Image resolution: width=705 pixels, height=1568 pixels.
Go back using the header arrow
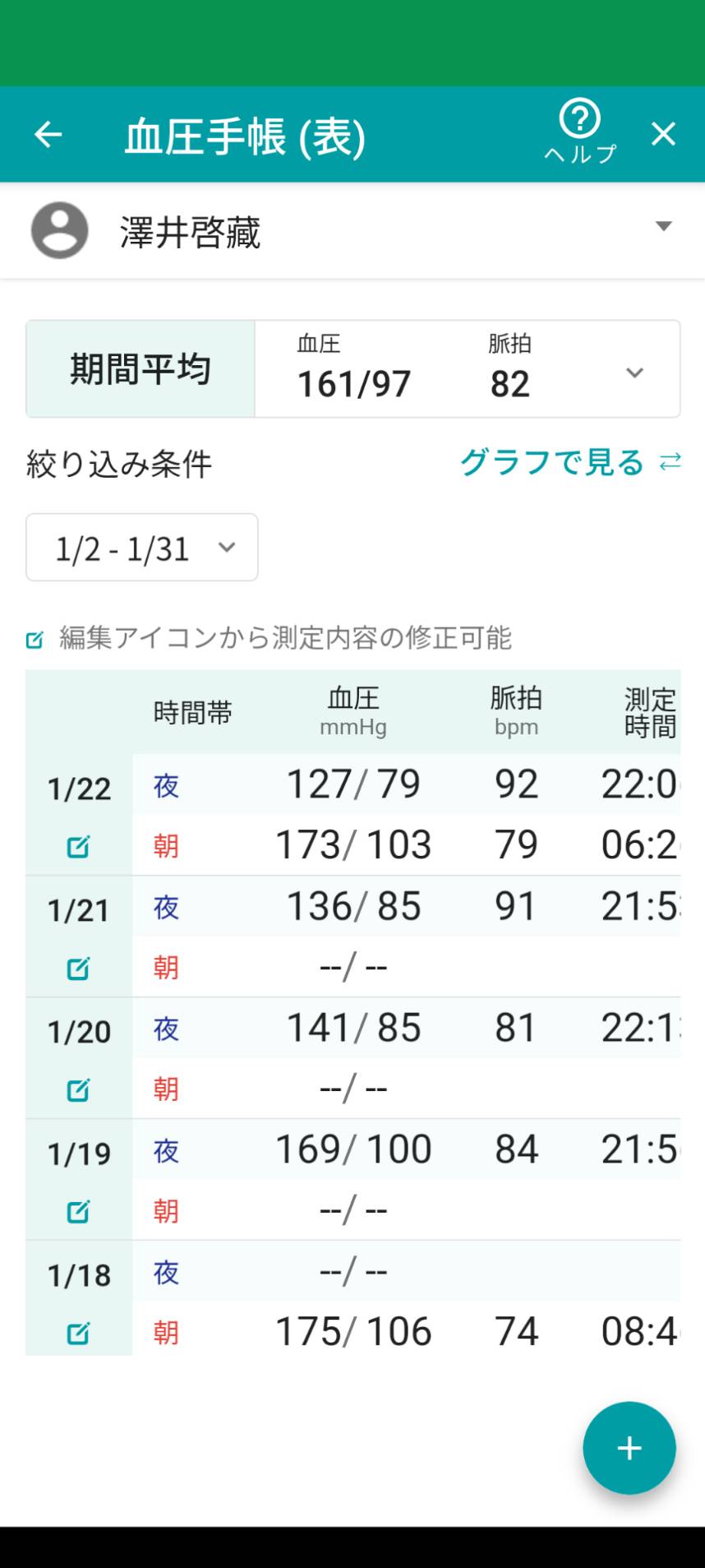pyautogui.click(x=48, y=134)
